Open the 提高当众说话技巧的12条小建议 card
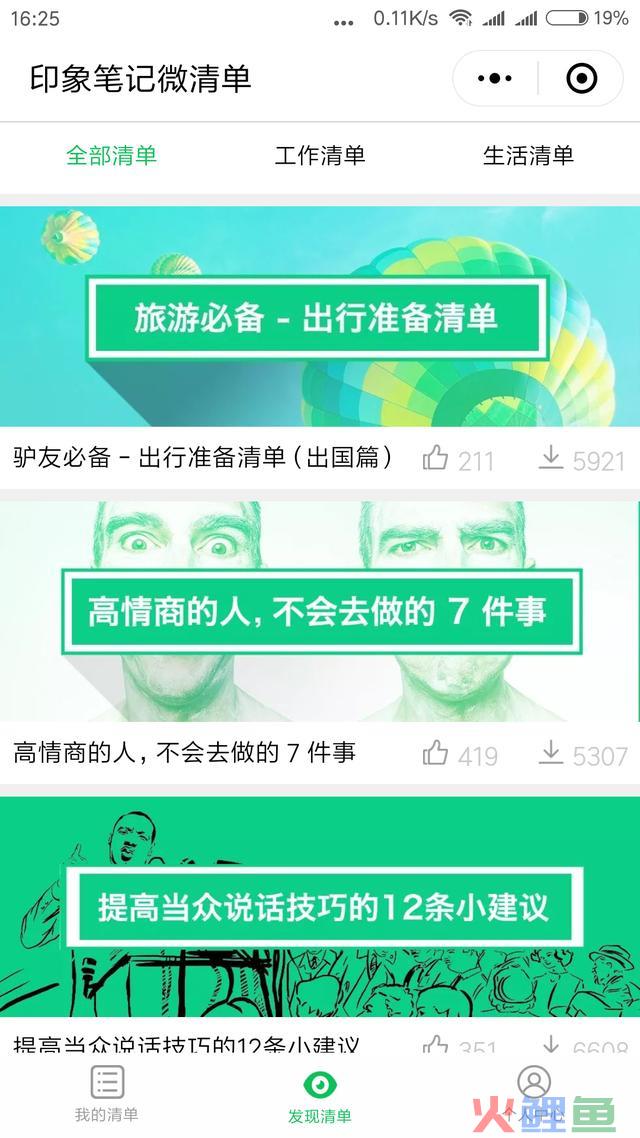 tap(320, 907)
